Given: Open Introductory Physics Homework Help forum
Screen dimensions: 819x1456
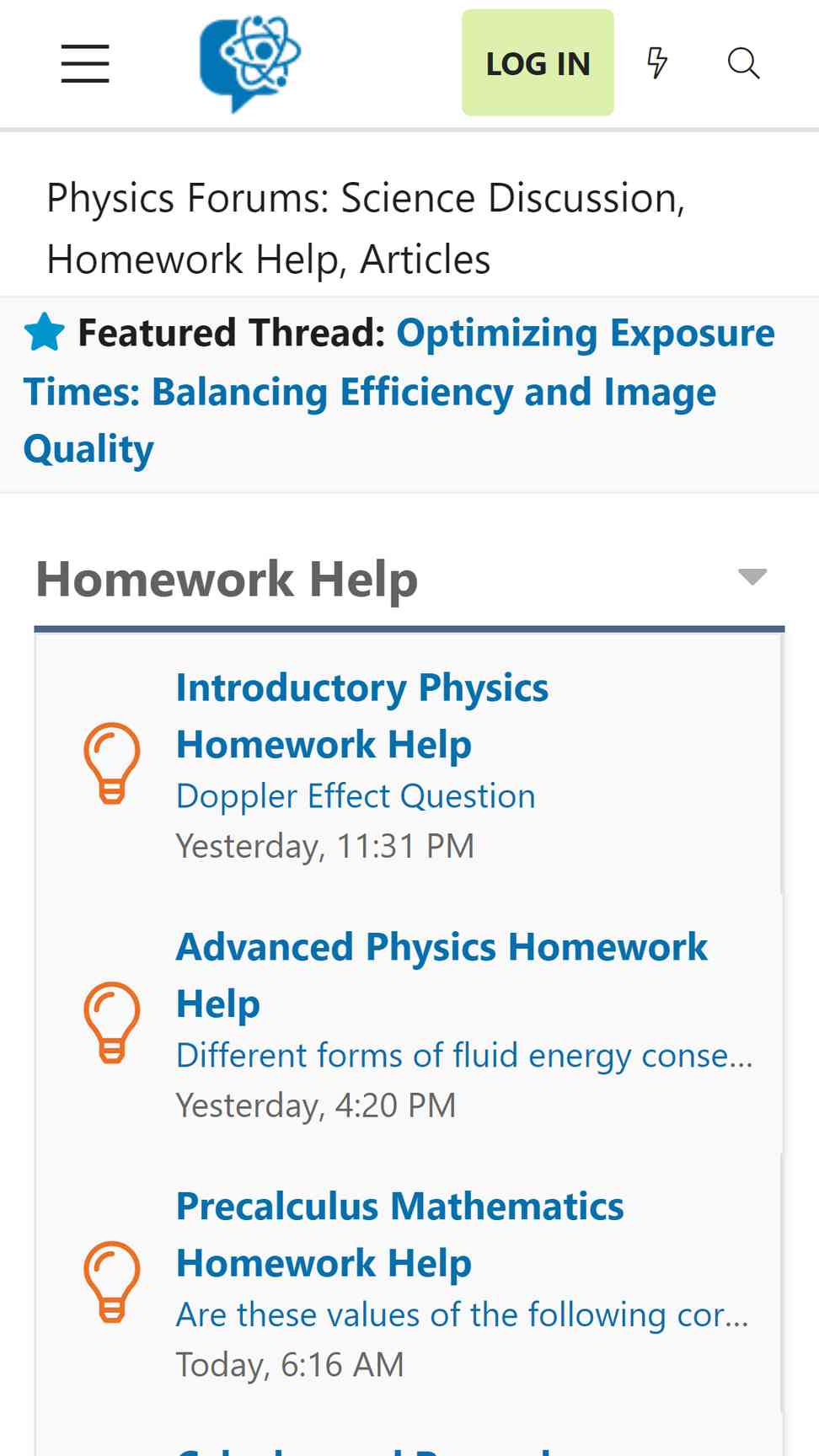Looking at the screenshot, I should click(x=362, y=716).
